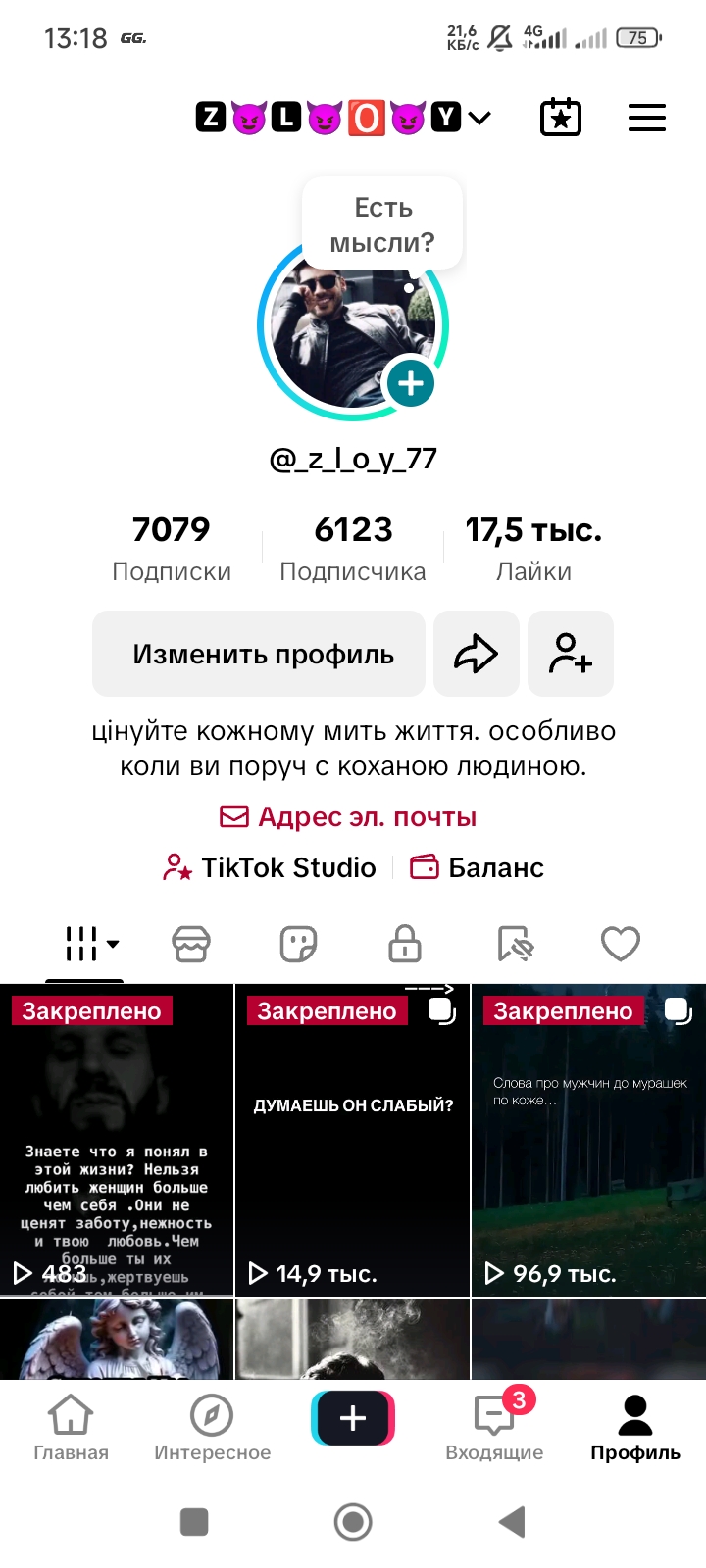Open the drafts tab icon
Viewport: 706px width, 1568px height.
pos(298,944)
